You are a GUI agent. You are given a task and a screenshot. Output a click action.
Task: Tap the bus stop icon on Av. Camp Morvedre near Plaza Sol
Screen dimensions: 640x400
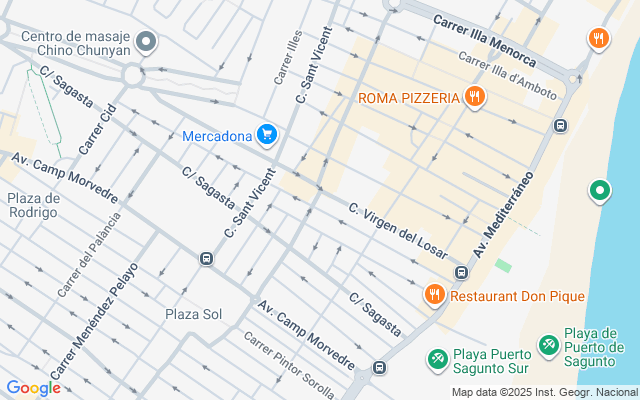206,259
